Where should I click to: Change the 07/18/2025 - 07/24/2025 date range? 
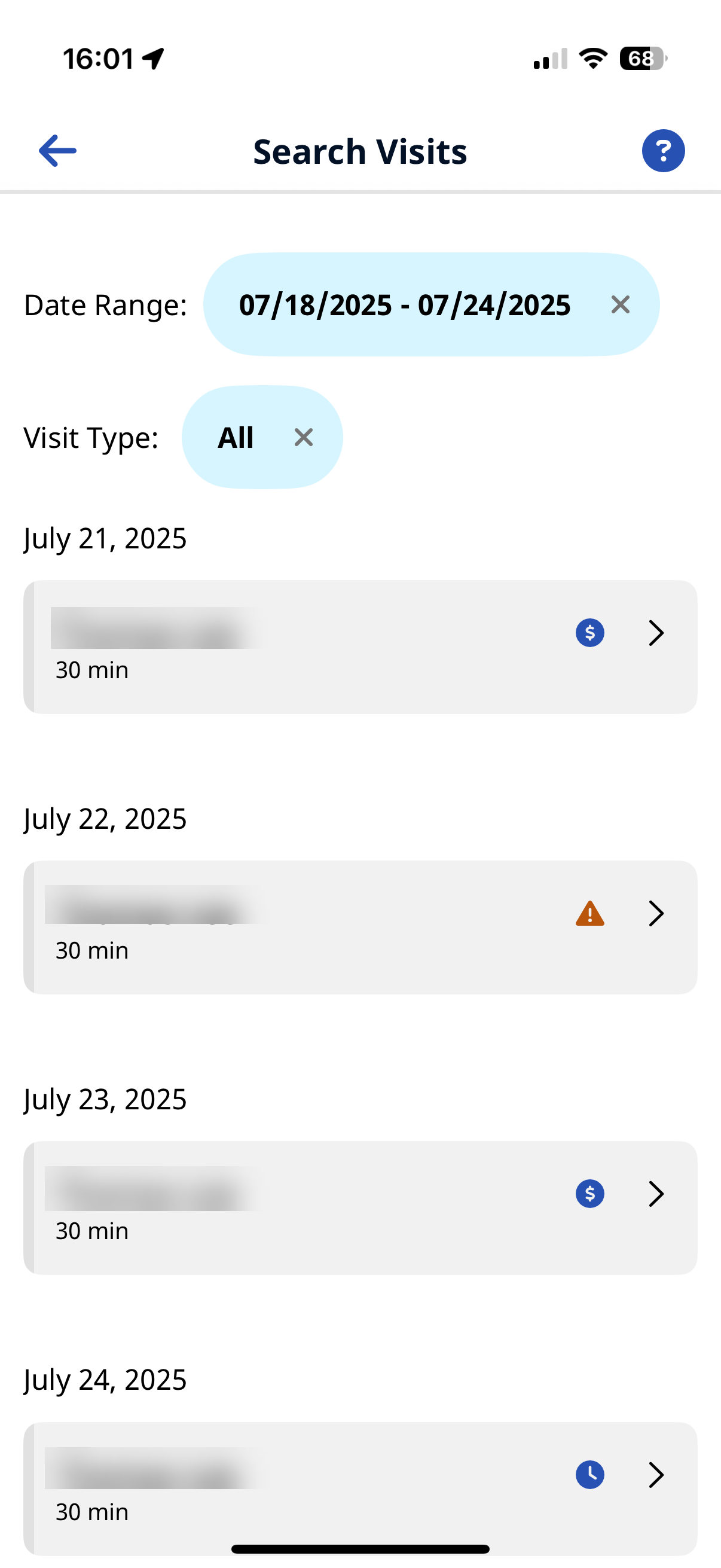(x=404, y=305)
